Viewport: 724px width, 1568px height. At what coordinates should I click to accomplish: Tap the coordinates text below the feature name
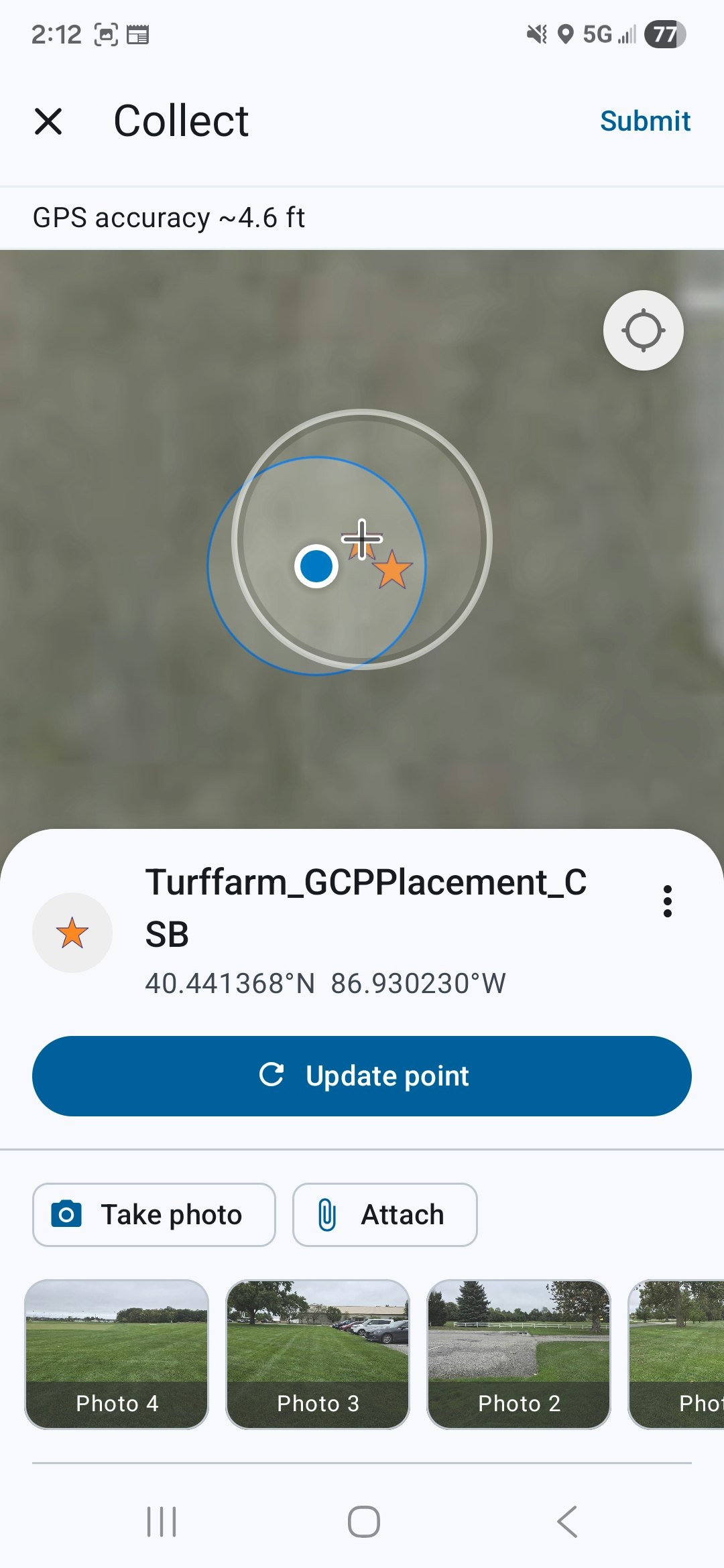(326, 983)
